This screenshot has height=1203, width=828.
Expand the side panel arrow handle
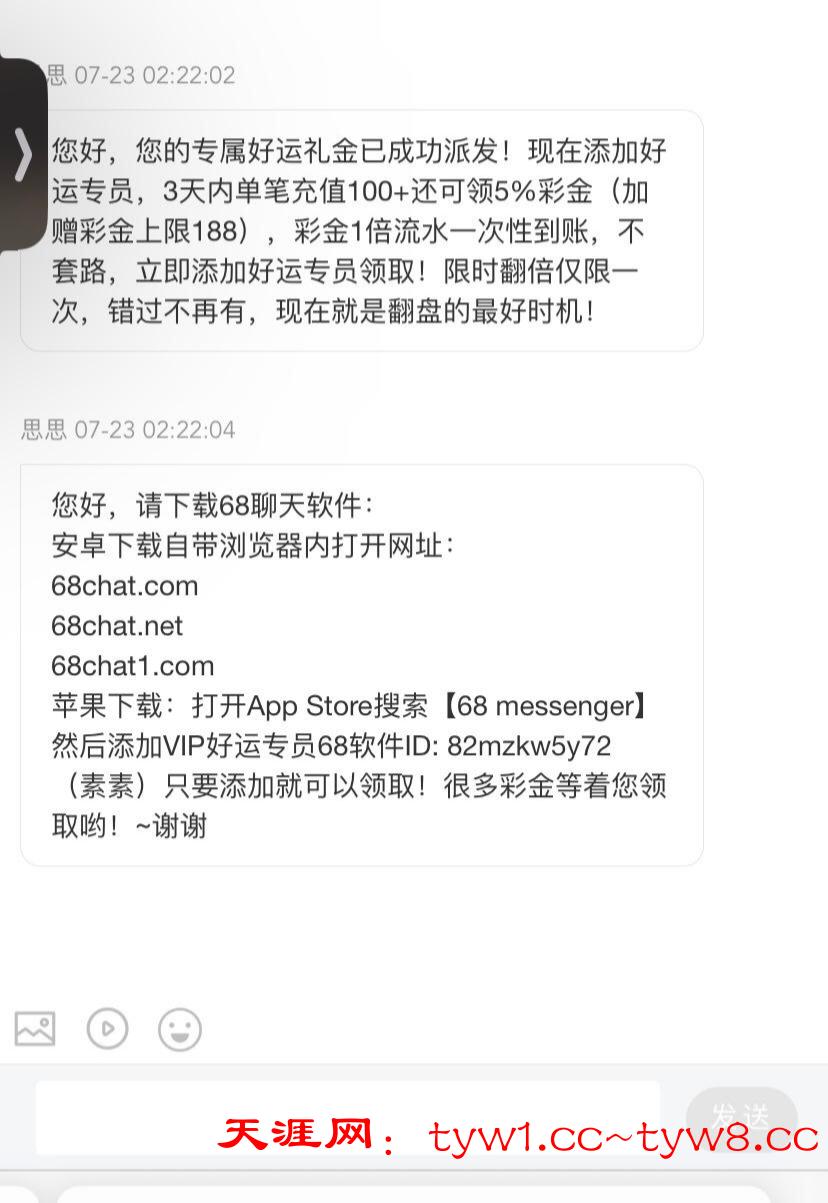[x=22, y=157]
